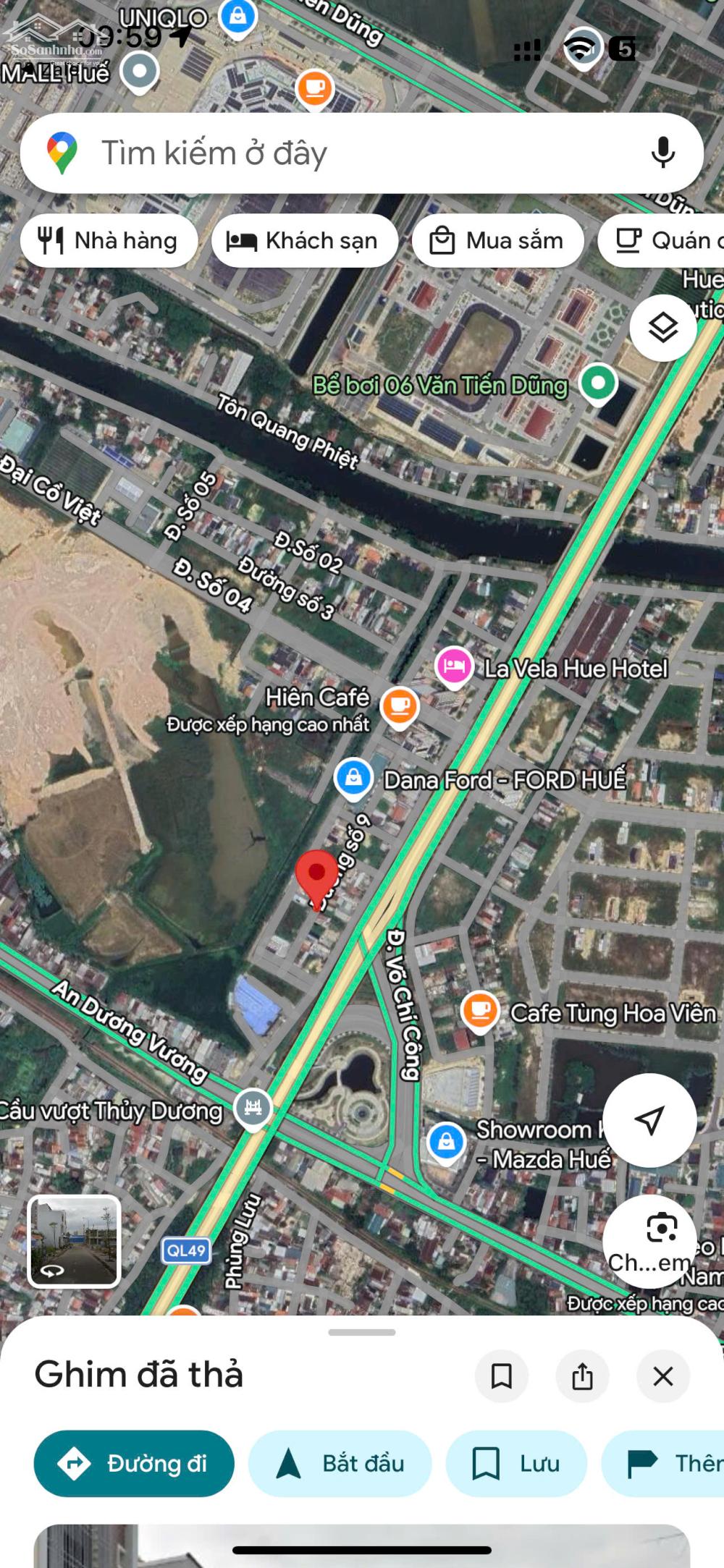Open the map layers selector
The width and height of the screenshot is (724, 1568).
coord(662,329)
